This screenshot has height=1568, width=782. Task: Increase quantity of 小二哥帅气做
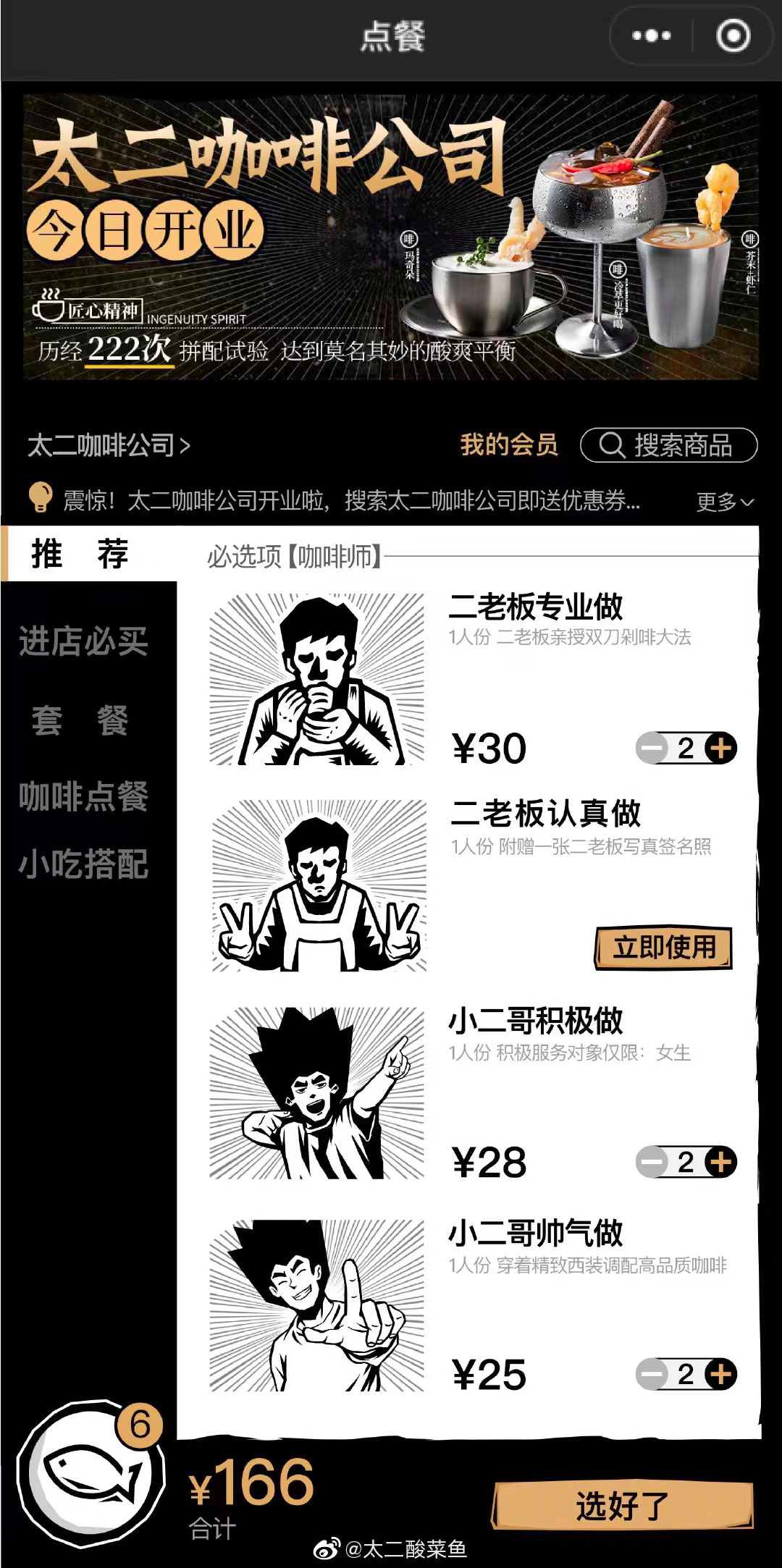pos(720,1373)
